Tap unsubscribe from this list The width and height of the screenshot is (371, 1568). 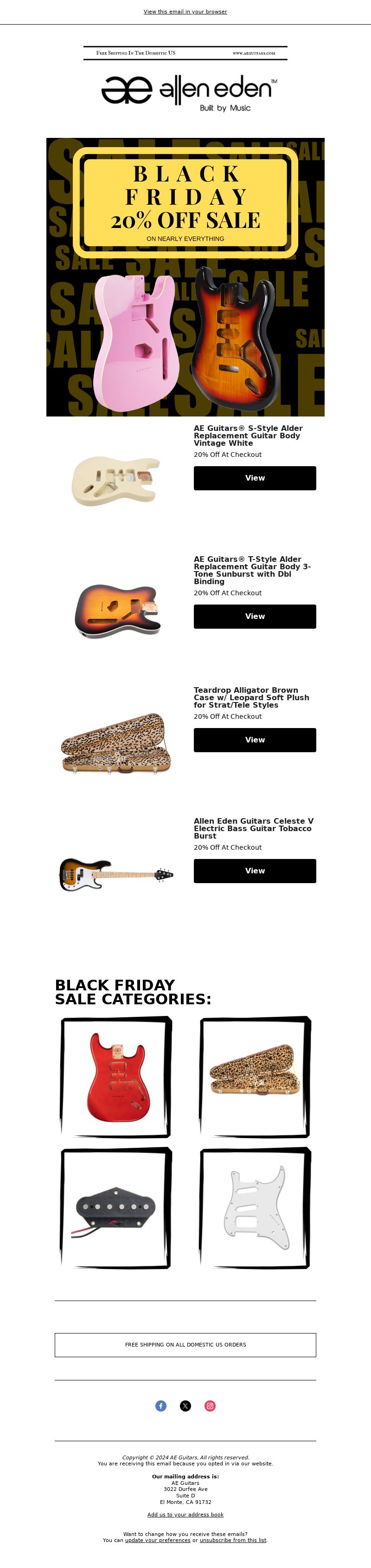pyautogui.click(x=233, y=1540)
